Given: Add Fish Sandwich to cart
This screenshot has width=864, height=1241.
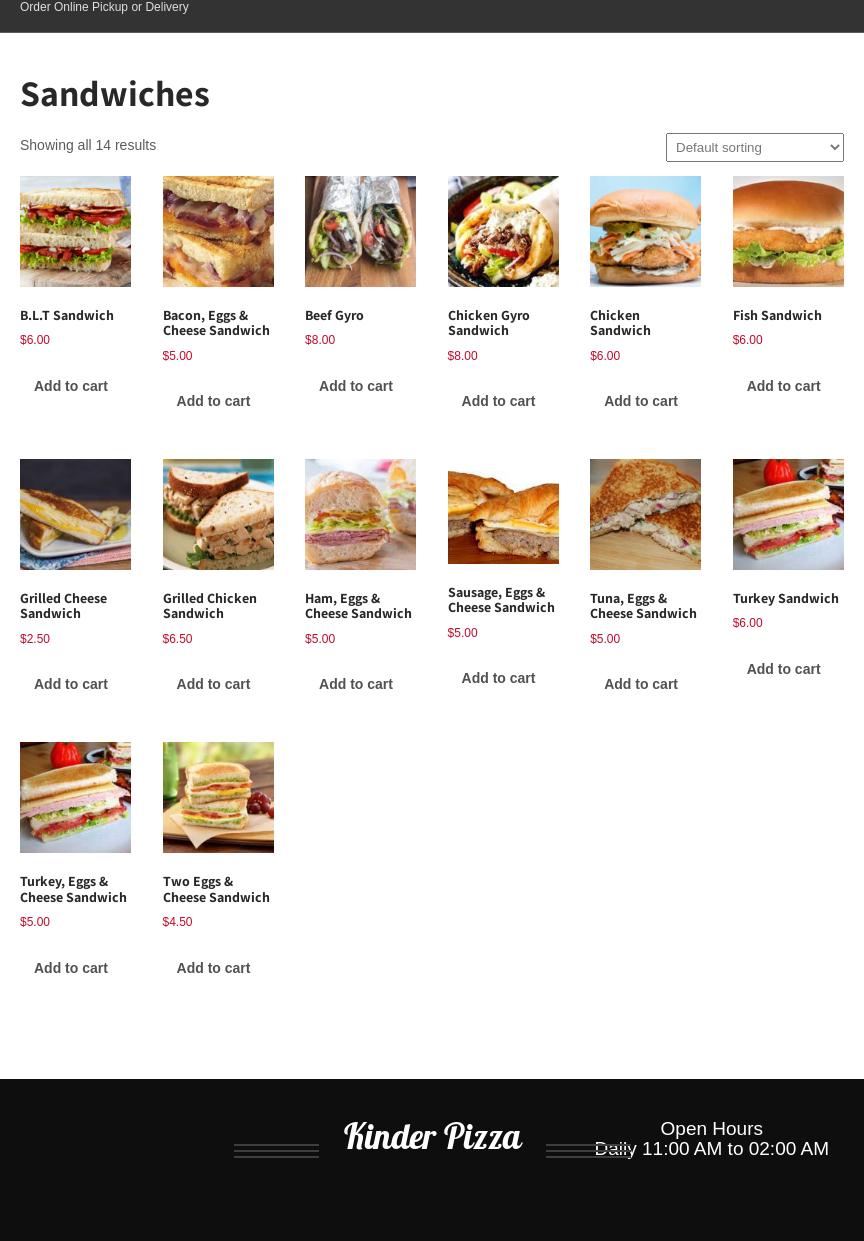Looking at the screenshot, I should [x=783, y=386].
